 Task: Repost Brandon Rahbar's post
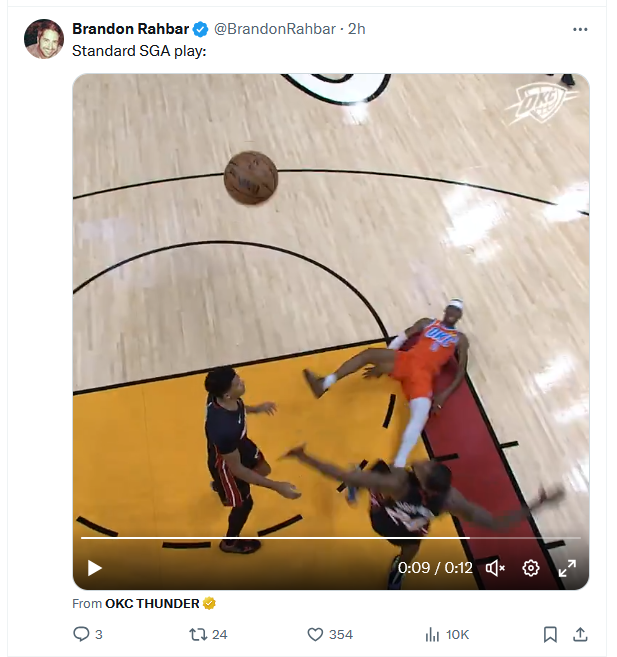point(197,634)
